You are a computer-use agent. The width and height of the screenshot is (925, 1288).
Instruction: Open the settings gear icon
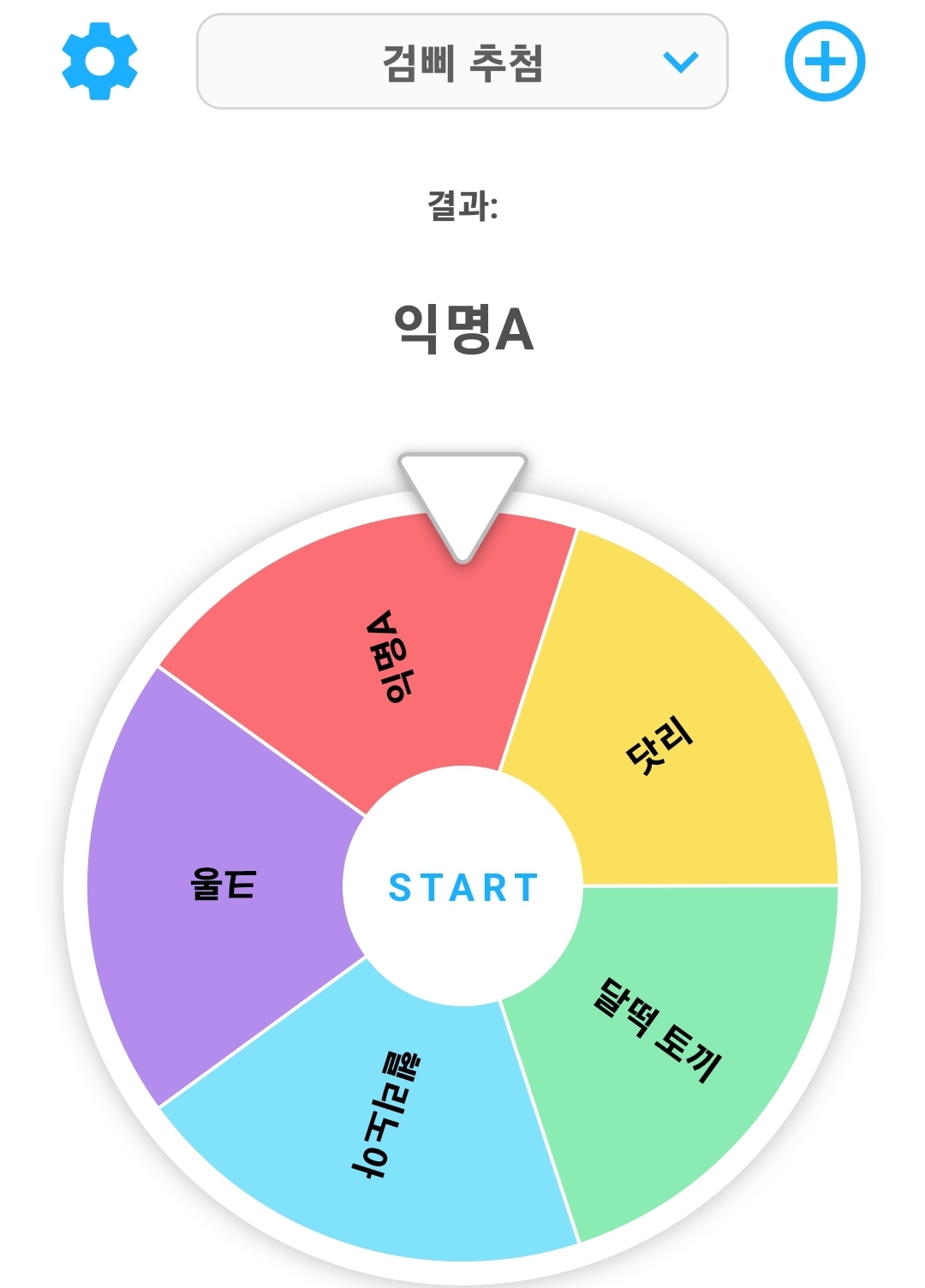[x=99, y=62]
